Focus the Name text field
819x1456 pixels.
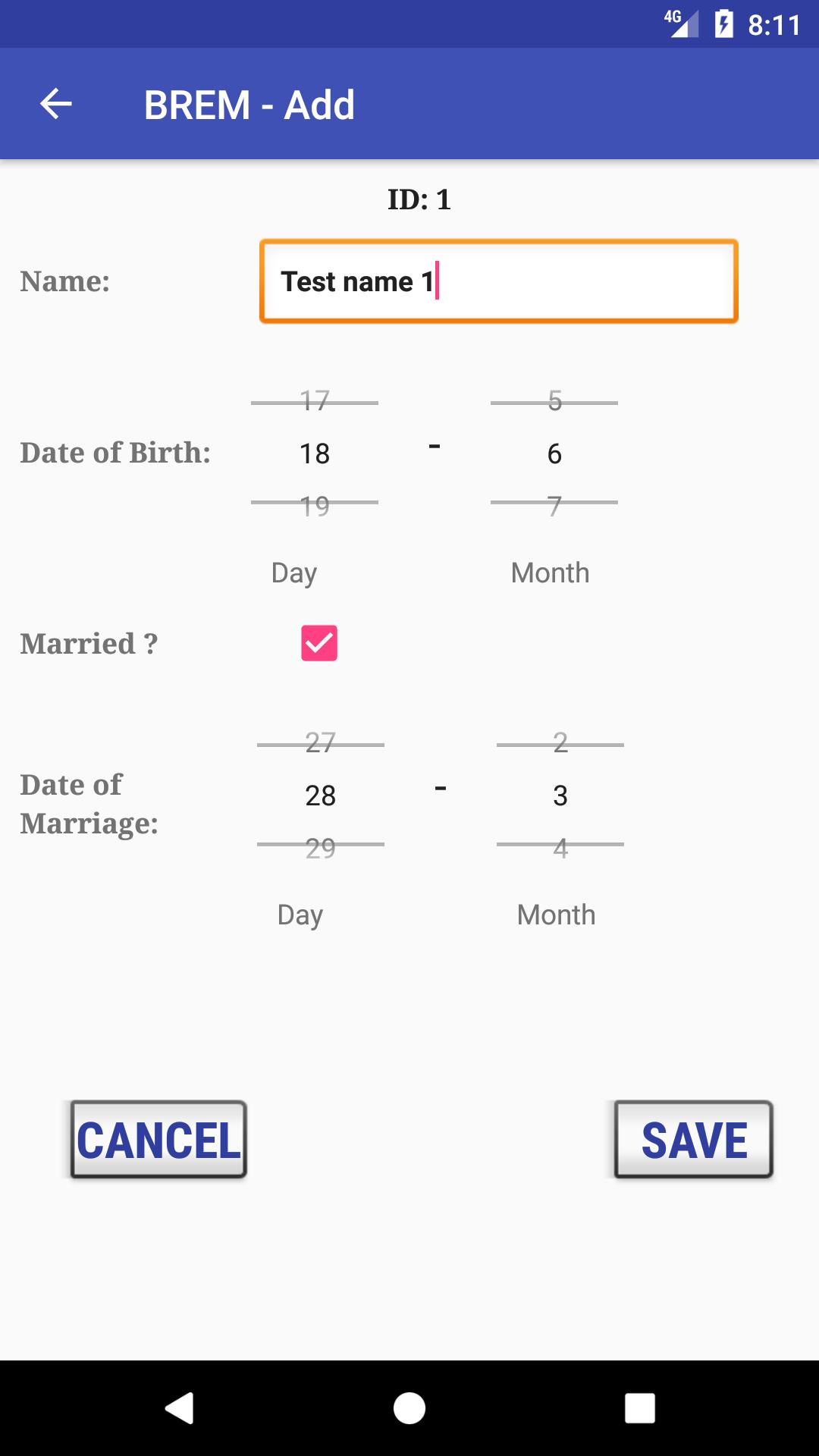[498, 281]
